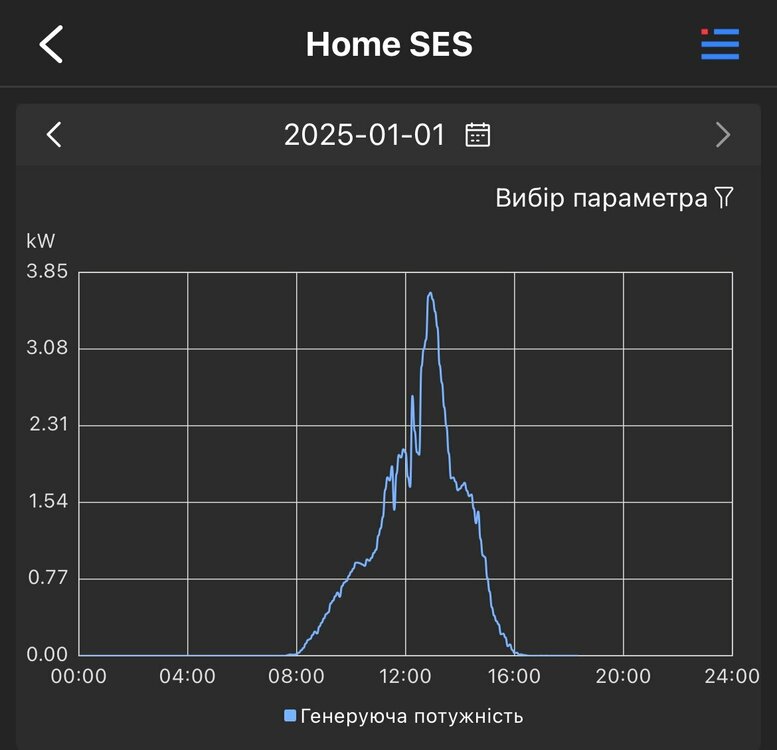Open the Вибір параметра filter

tap(615, 198)
